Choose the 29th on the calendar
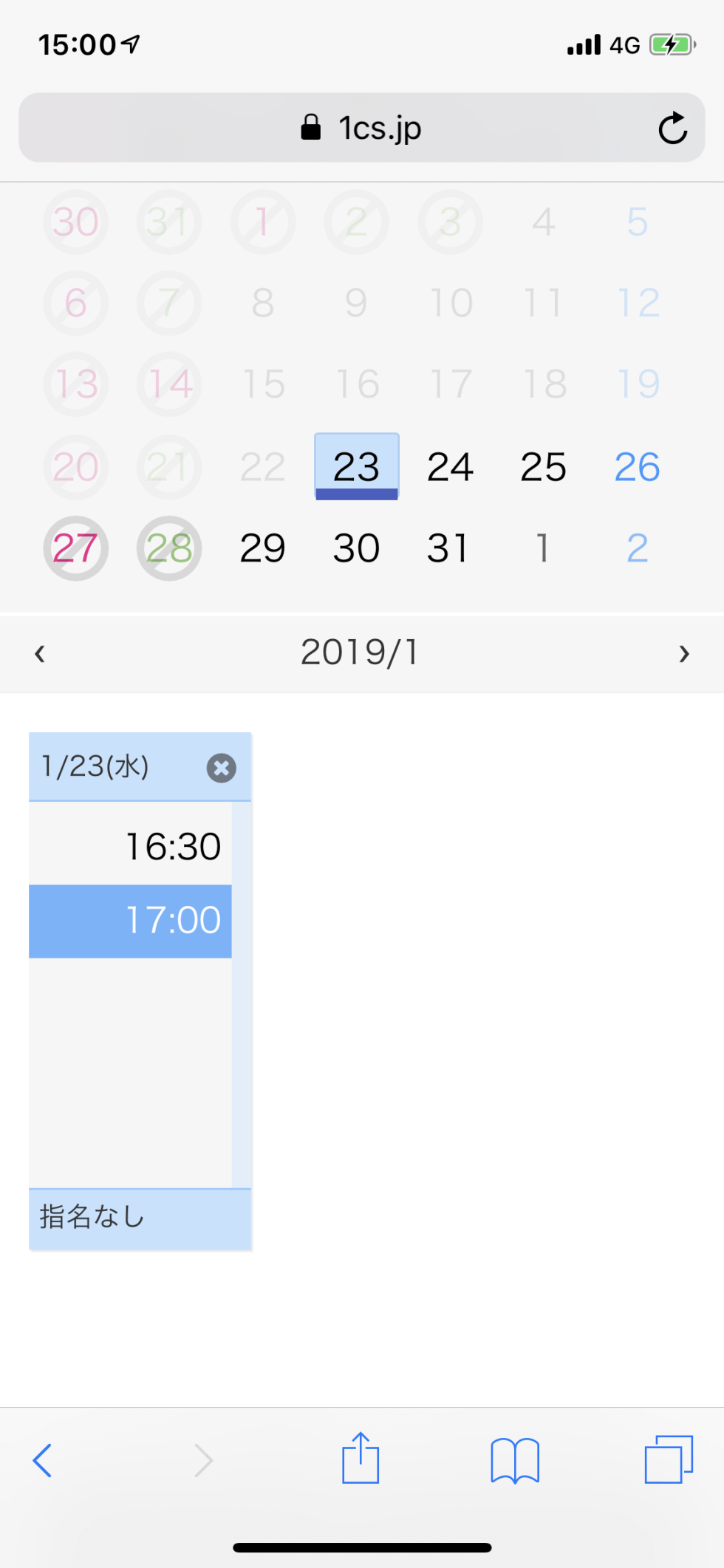724x1568 pixels. point(262,548)
